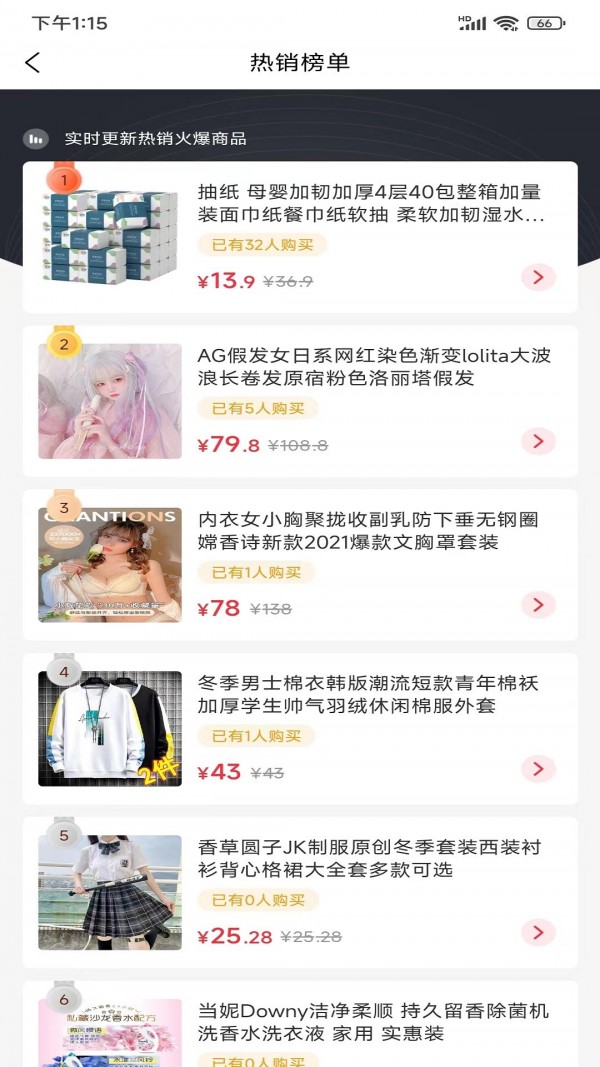
Task: Tap the arrow button on the ¥43 jacket item
Action: point(538,769)
